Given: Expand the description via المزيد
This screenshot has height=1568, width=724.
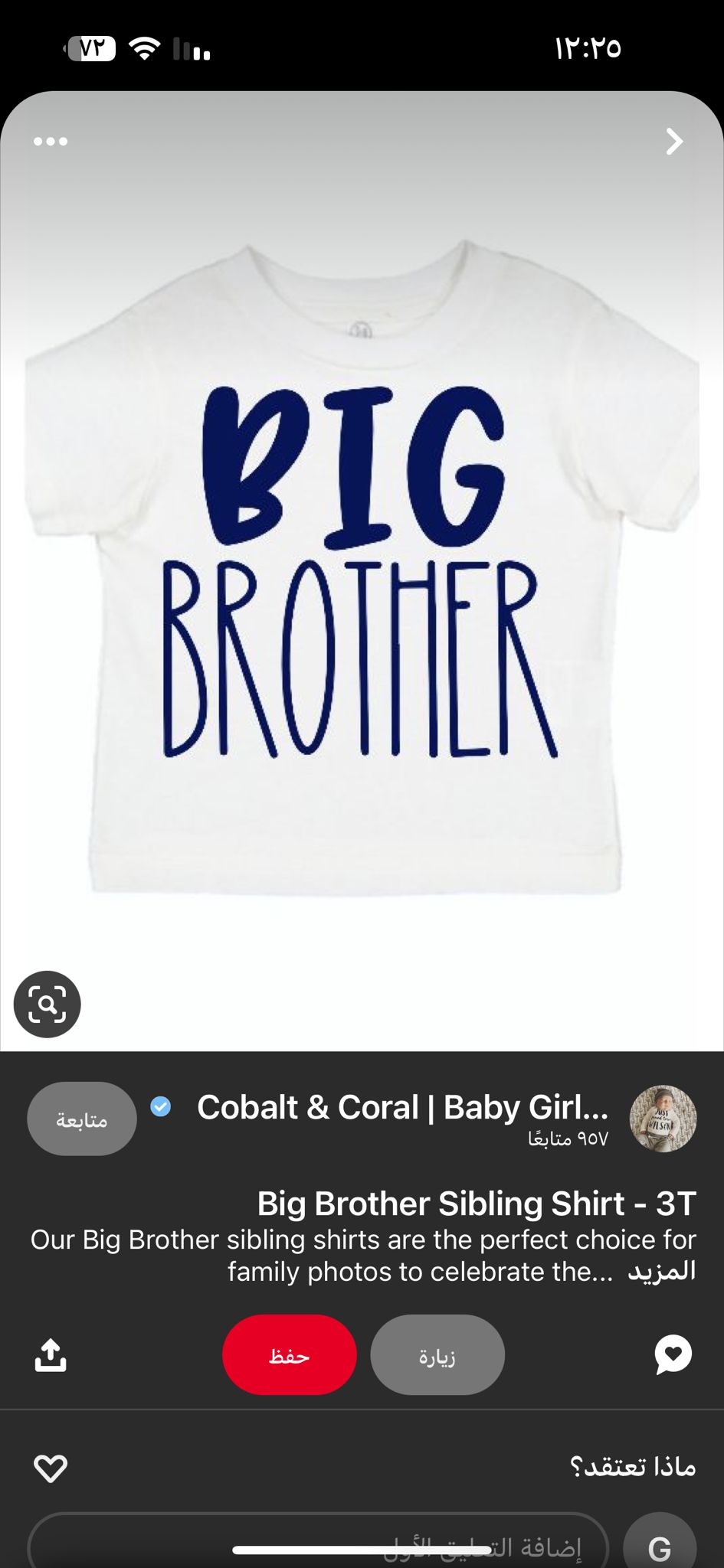Looking at the screenshot, I should [661, 1272].
